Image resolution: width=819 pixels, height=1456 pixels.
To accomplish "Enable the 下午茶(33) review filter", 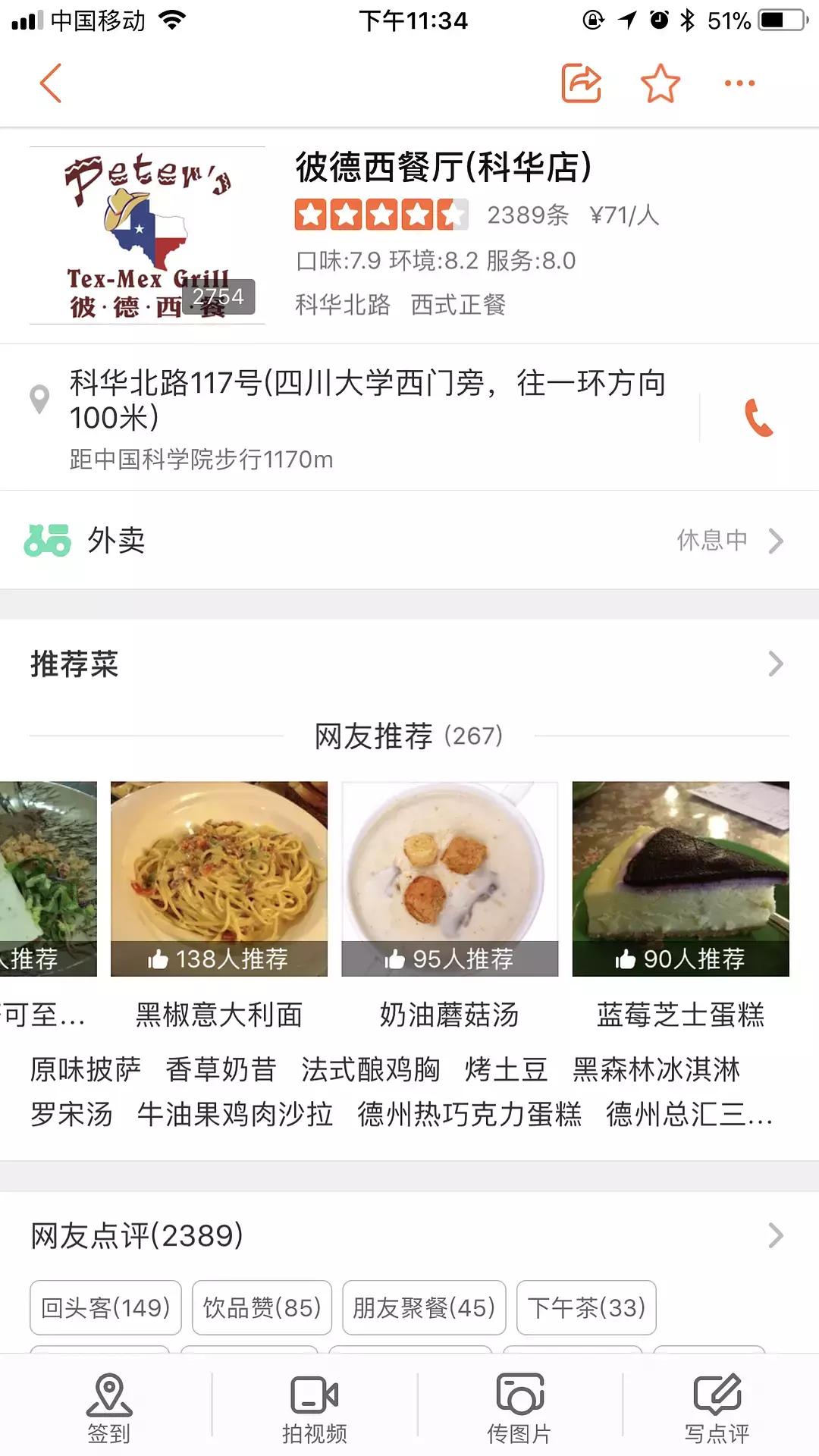I will 585,1307.
